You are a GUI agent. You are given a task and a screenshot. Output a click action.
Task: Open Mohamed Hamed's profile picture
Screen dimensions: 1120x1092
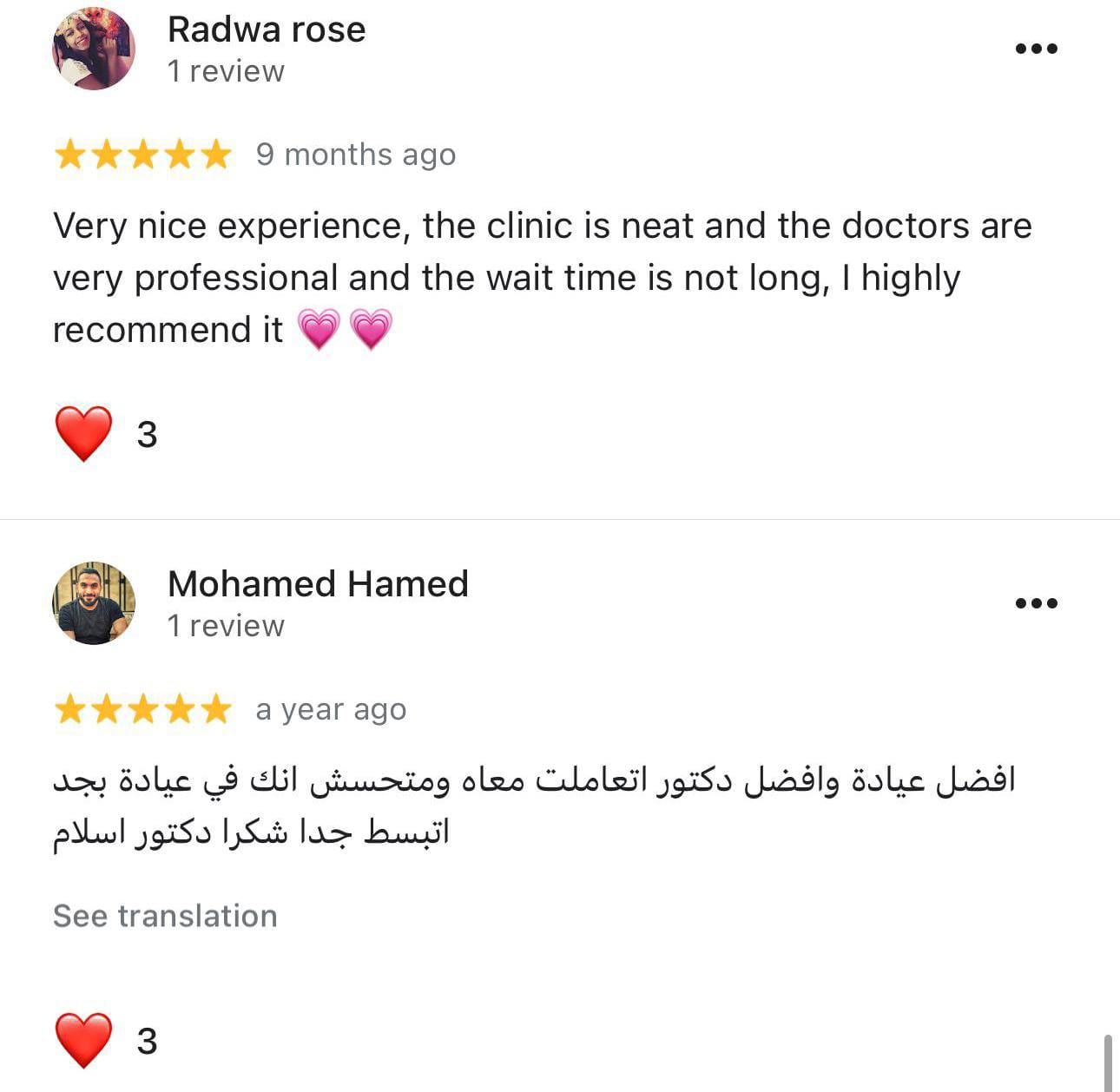94,603
